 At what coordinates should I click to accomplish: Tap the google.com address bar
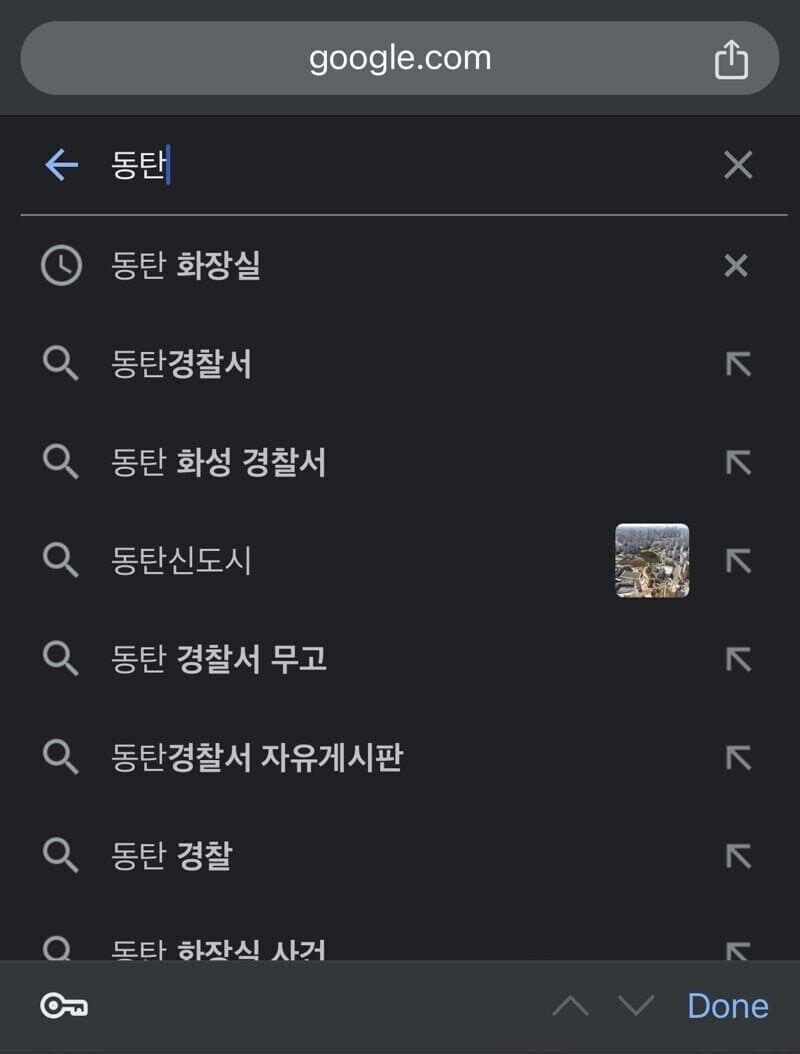[399, 58]
